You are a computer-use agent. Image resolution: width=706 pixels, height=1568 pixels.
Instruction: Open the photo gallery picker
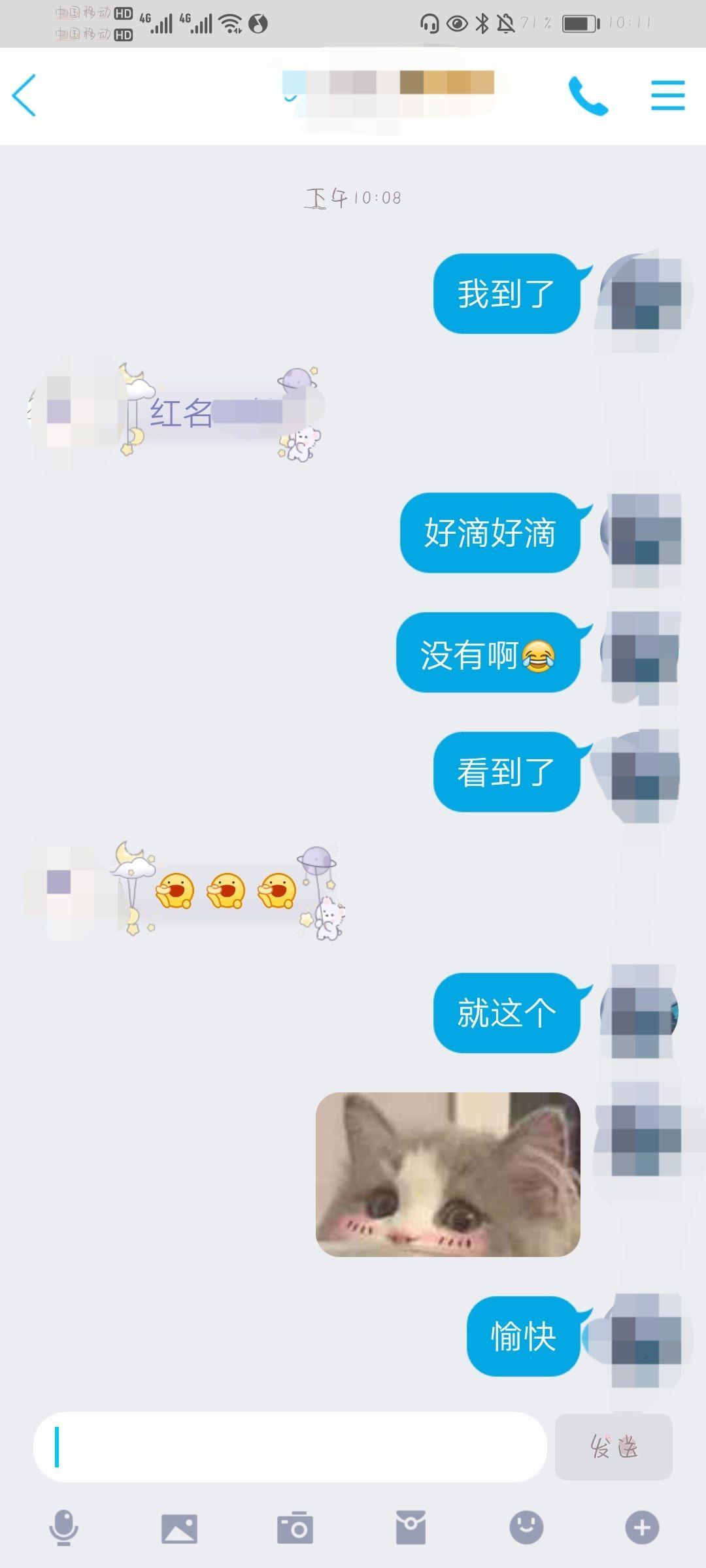[x=179, y=1528]
